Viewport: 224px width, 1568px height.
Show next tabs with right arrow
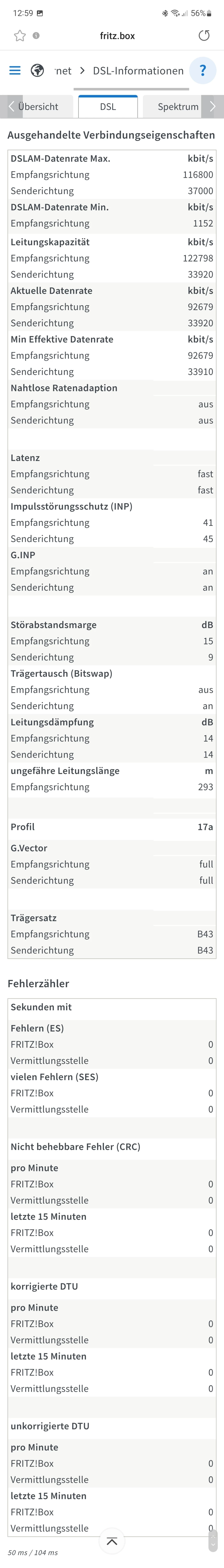coord(212,106)
